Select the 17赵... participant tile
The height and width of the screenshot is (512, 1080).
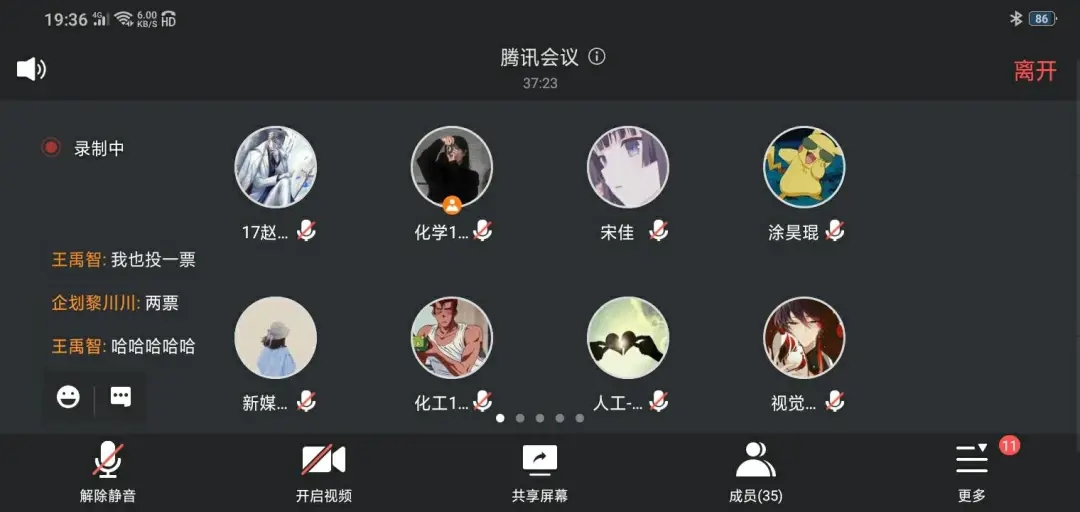click(276, 167)
